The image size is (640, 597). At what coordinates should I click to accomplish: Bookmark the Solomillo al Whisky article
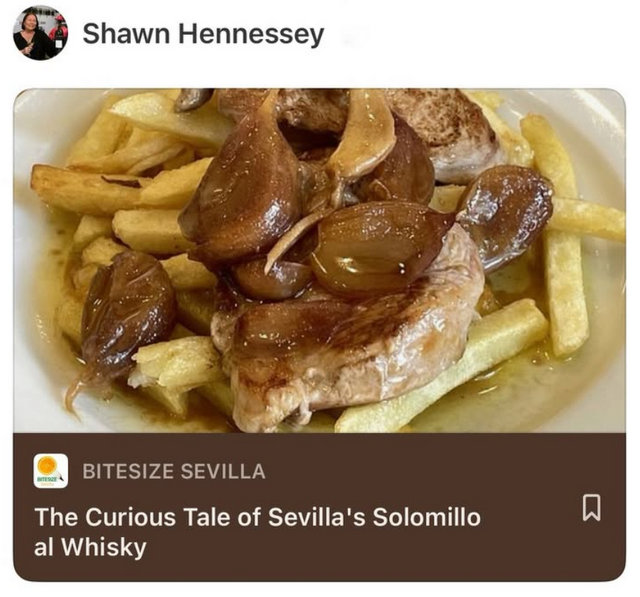click(x=591, y=508)
